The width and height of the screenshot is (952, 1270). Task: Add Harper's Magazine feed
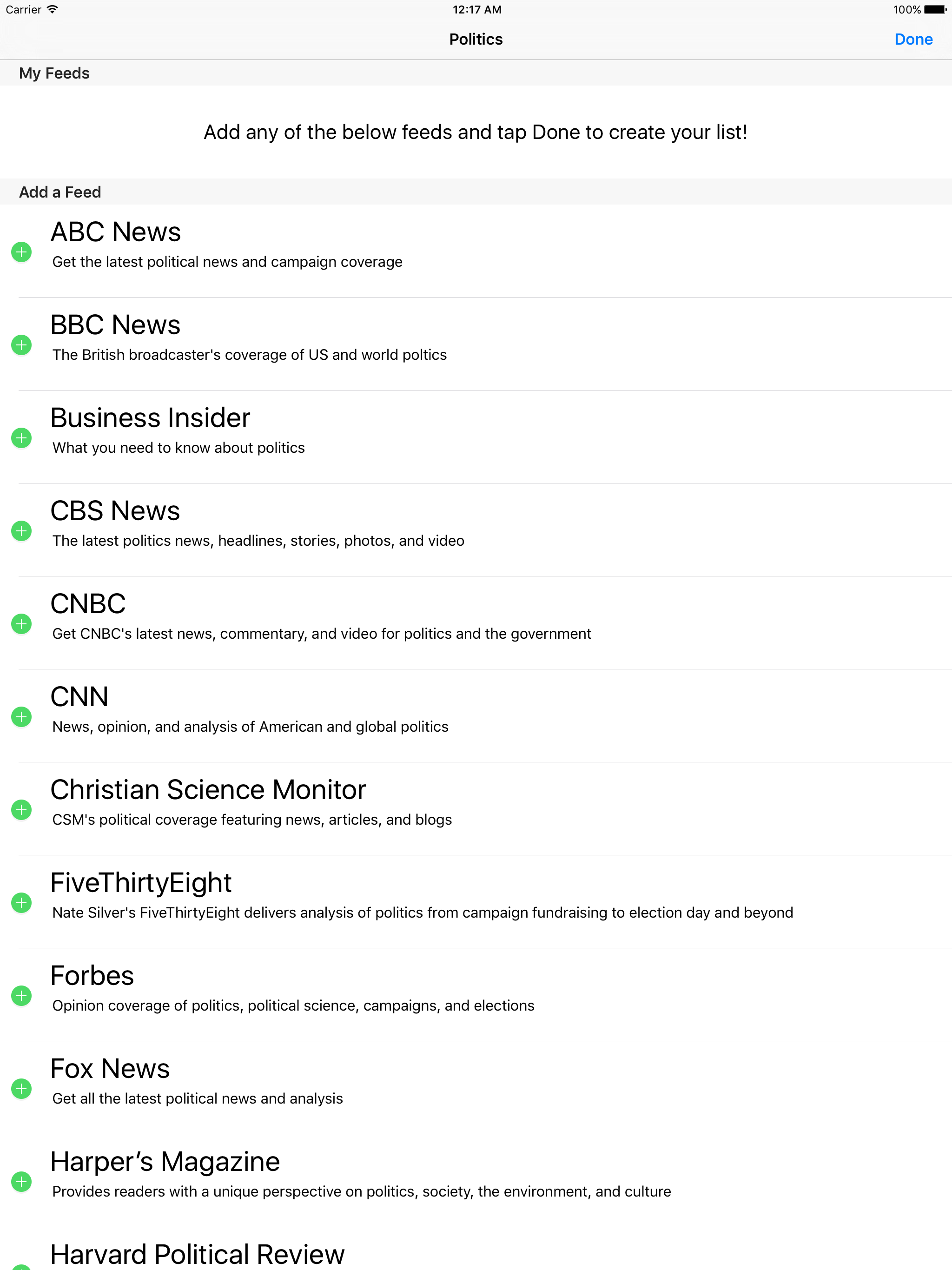pyautogui.click(x=22, y=1182)
